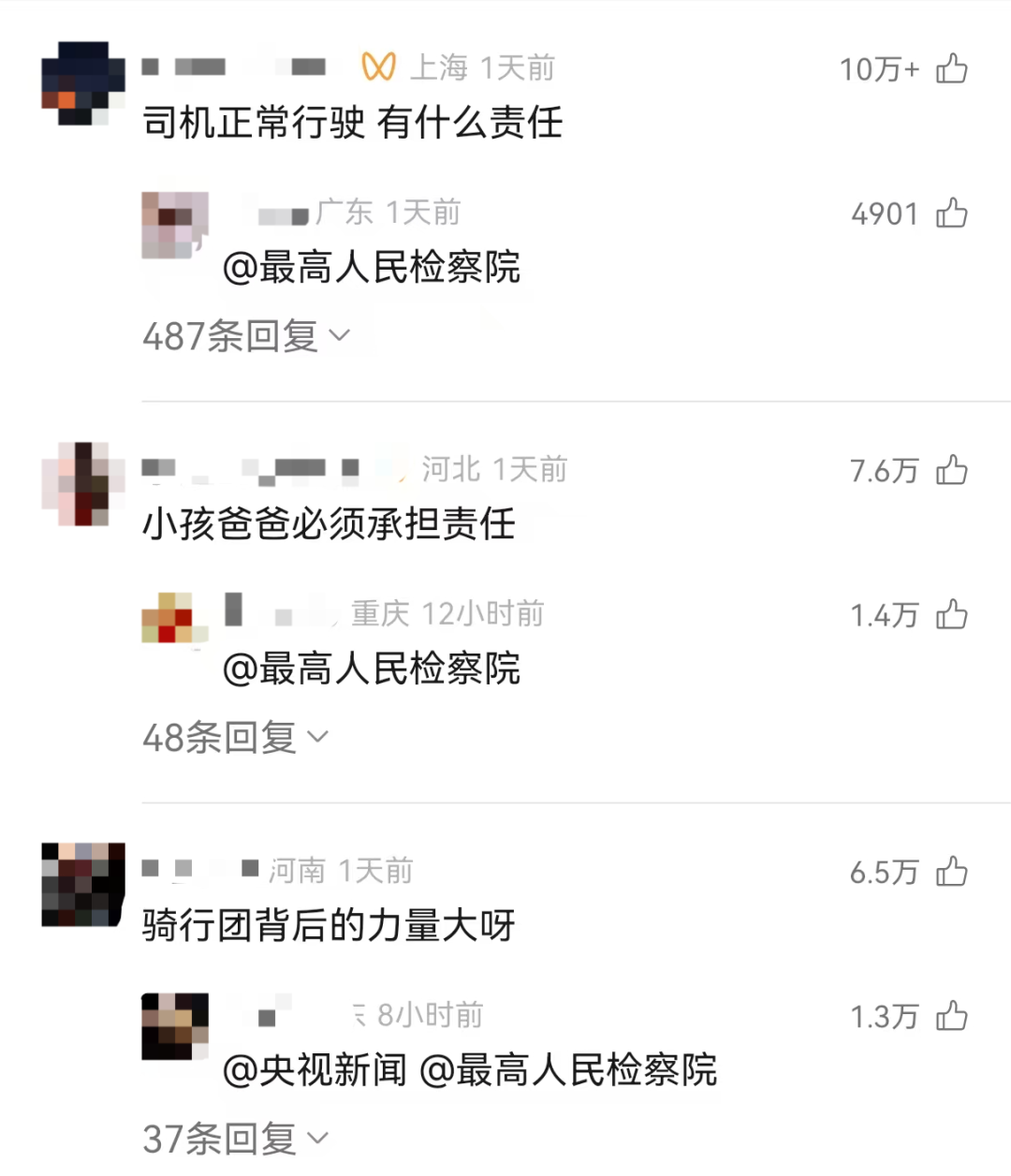Like the 重庆 reply posted 12小时前
This screenshot has height=1176, width=1011.
[x=952, y=615]
